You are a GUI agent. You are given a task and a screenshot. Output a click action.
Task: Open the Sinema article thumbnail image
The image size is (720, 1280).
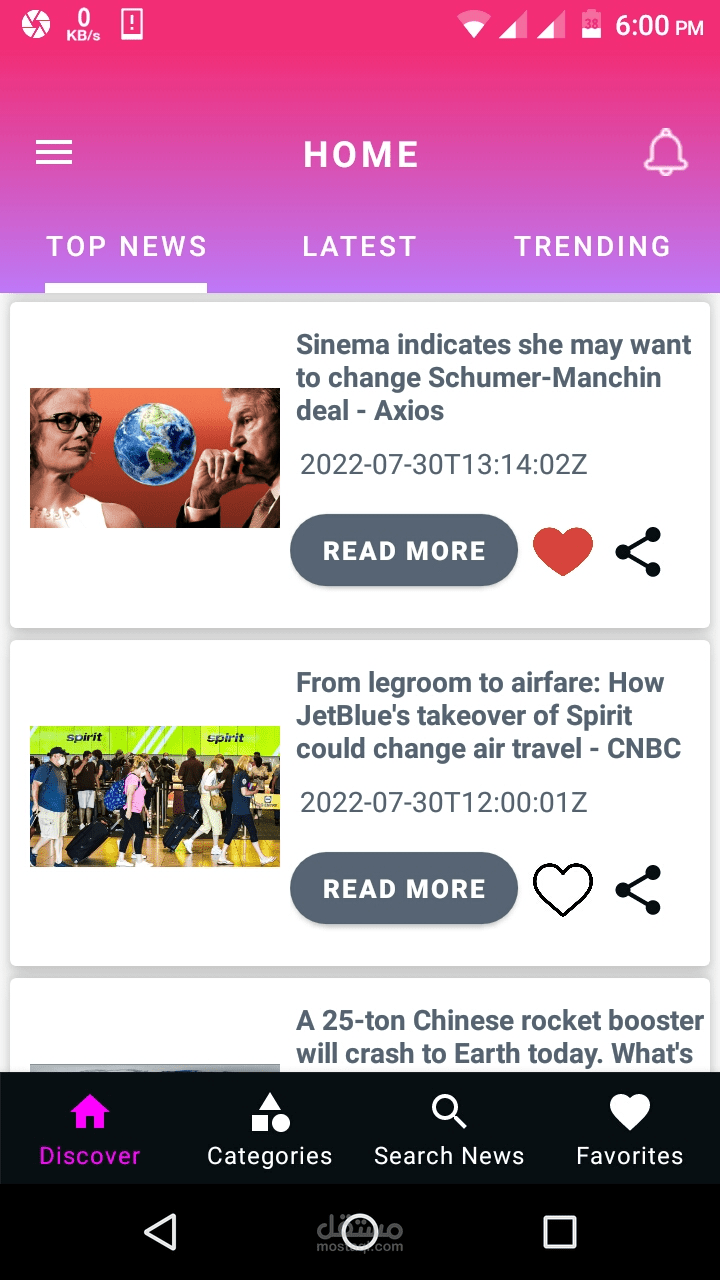[155, 458]
